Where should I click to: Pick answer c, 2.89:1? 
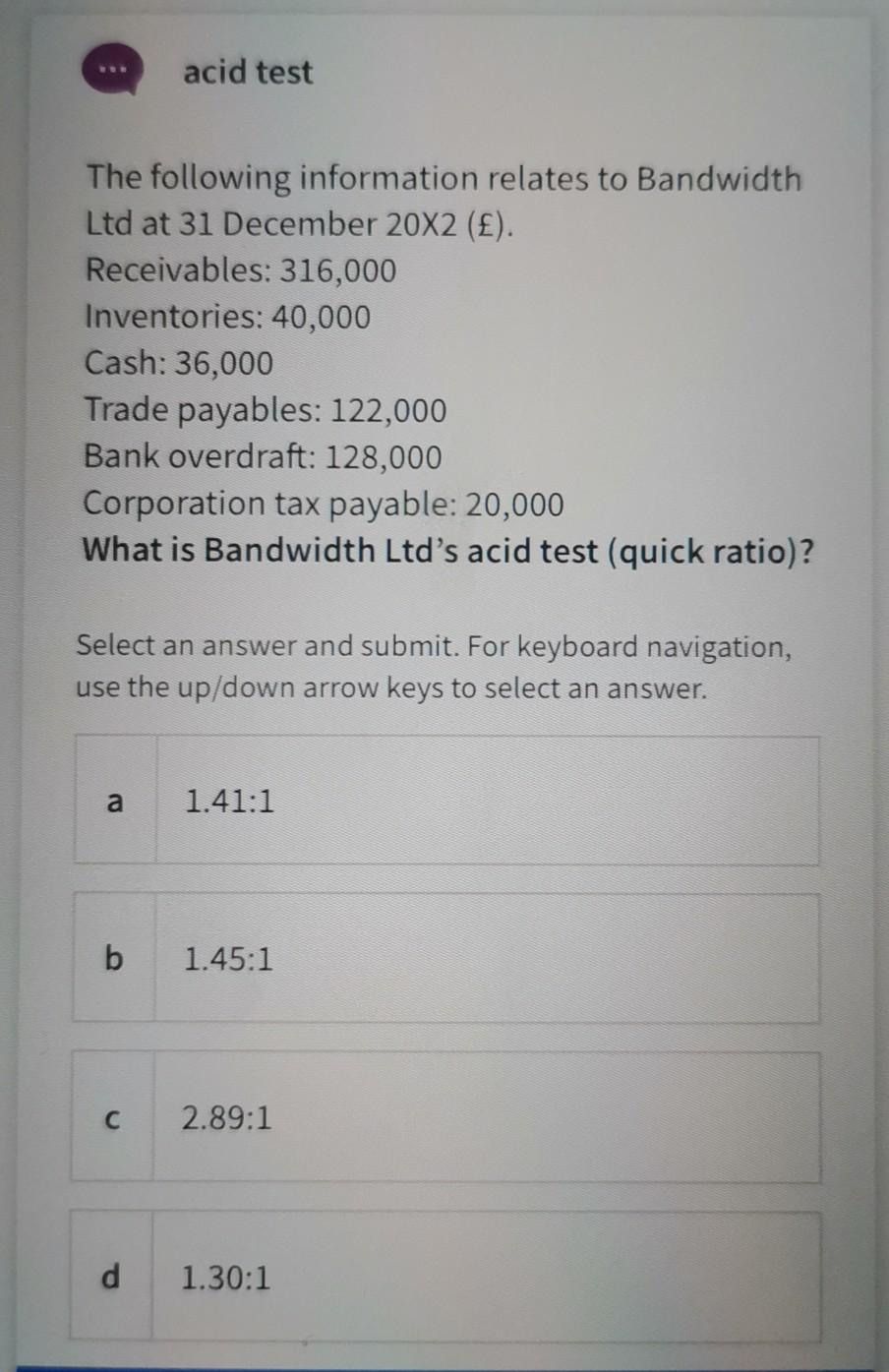pyautogui.click(x=445, y=1118)
